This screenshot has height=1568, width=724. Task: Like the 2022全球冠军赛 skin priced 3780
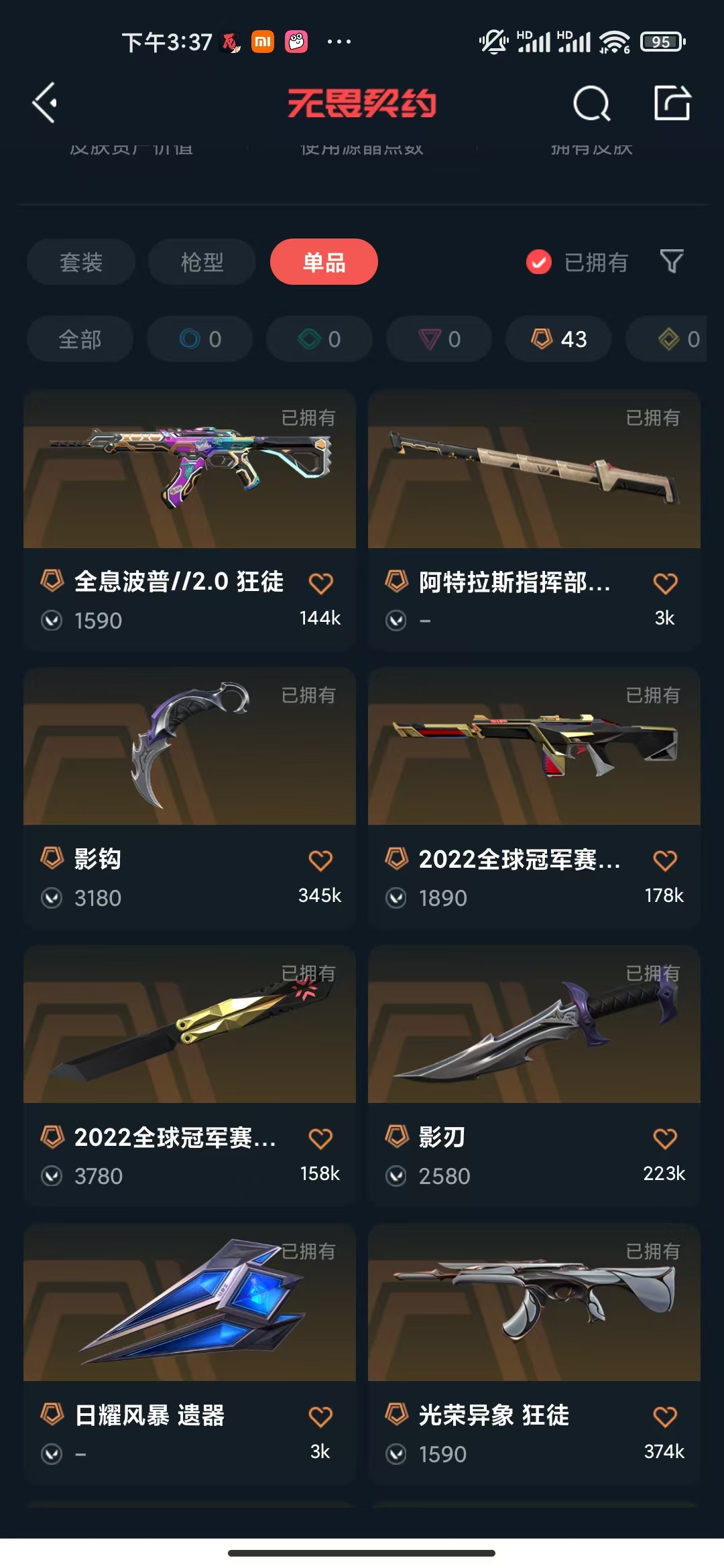(x=320, y=1138)
